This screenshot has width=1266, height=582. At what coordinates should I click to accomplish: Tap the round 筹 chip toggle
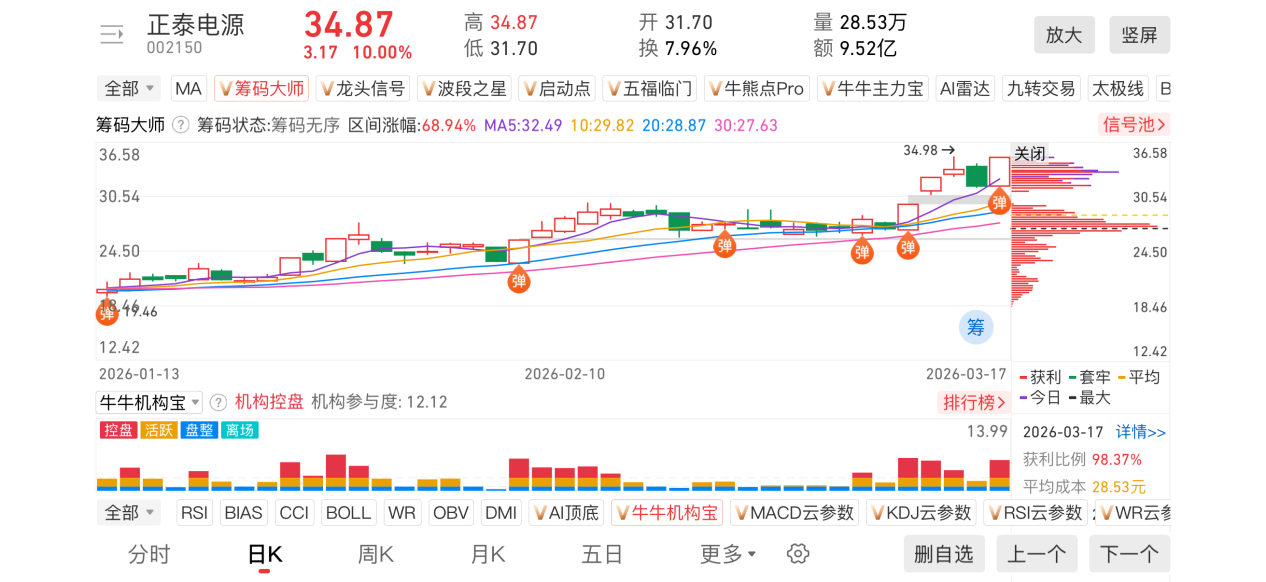[x=976, y=327]
